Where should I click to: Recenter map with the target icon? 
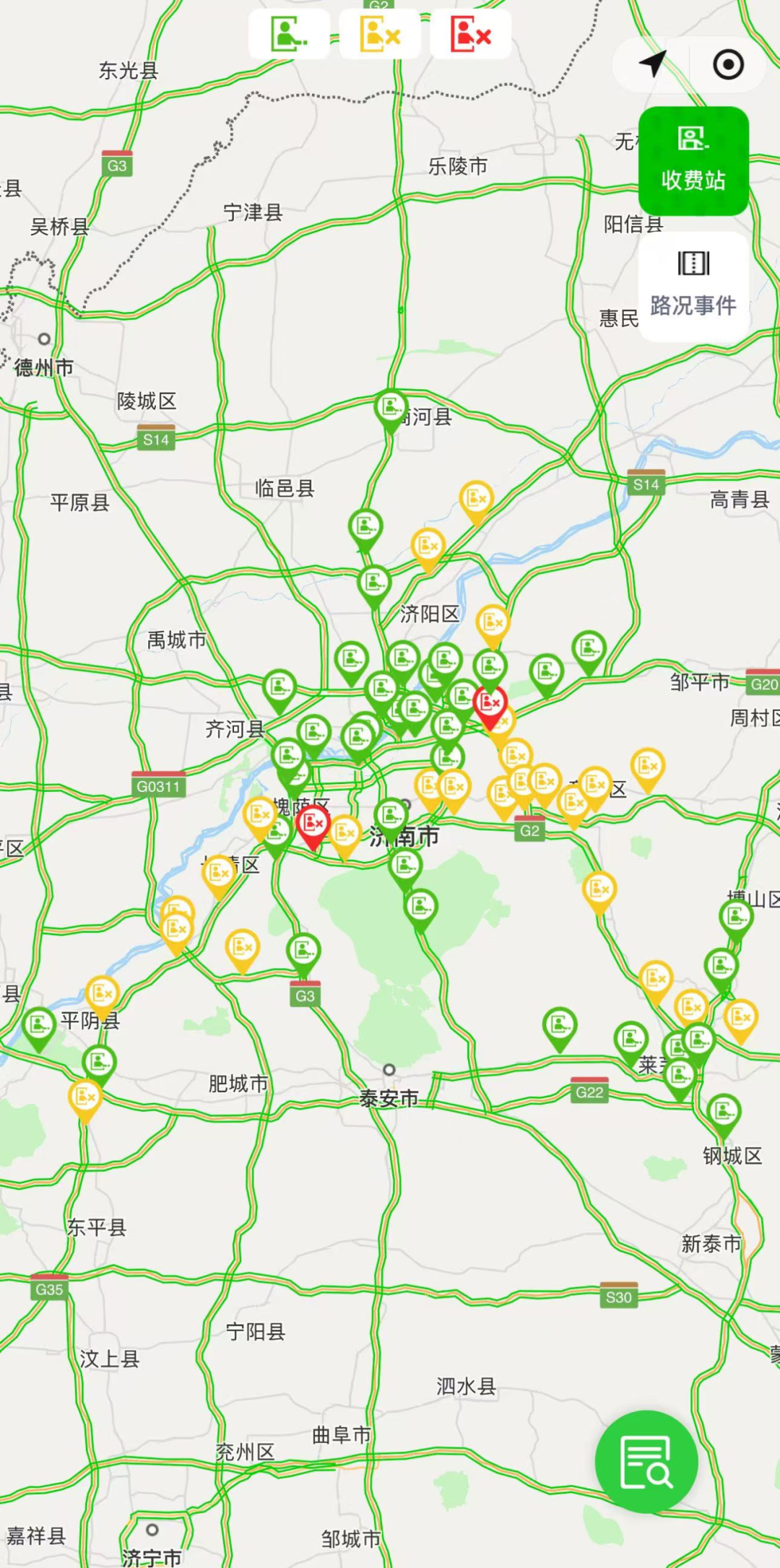tap(728, 64)
